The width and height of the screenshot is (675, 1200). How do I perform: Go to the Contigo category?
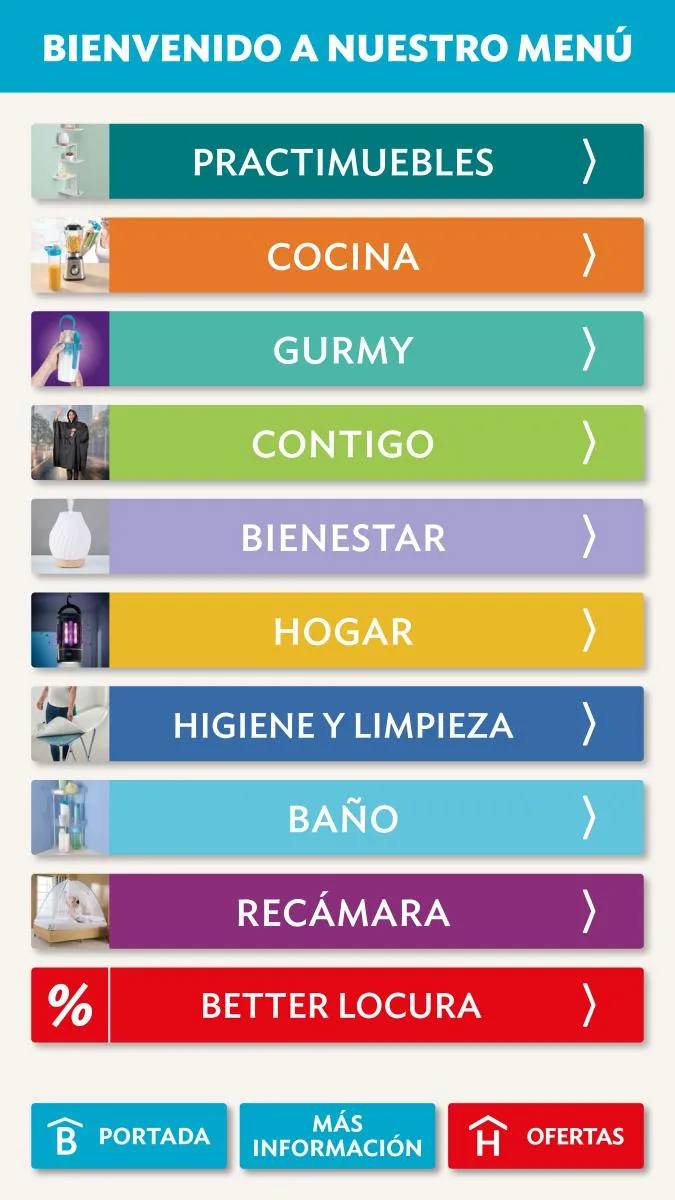point(337,443)
